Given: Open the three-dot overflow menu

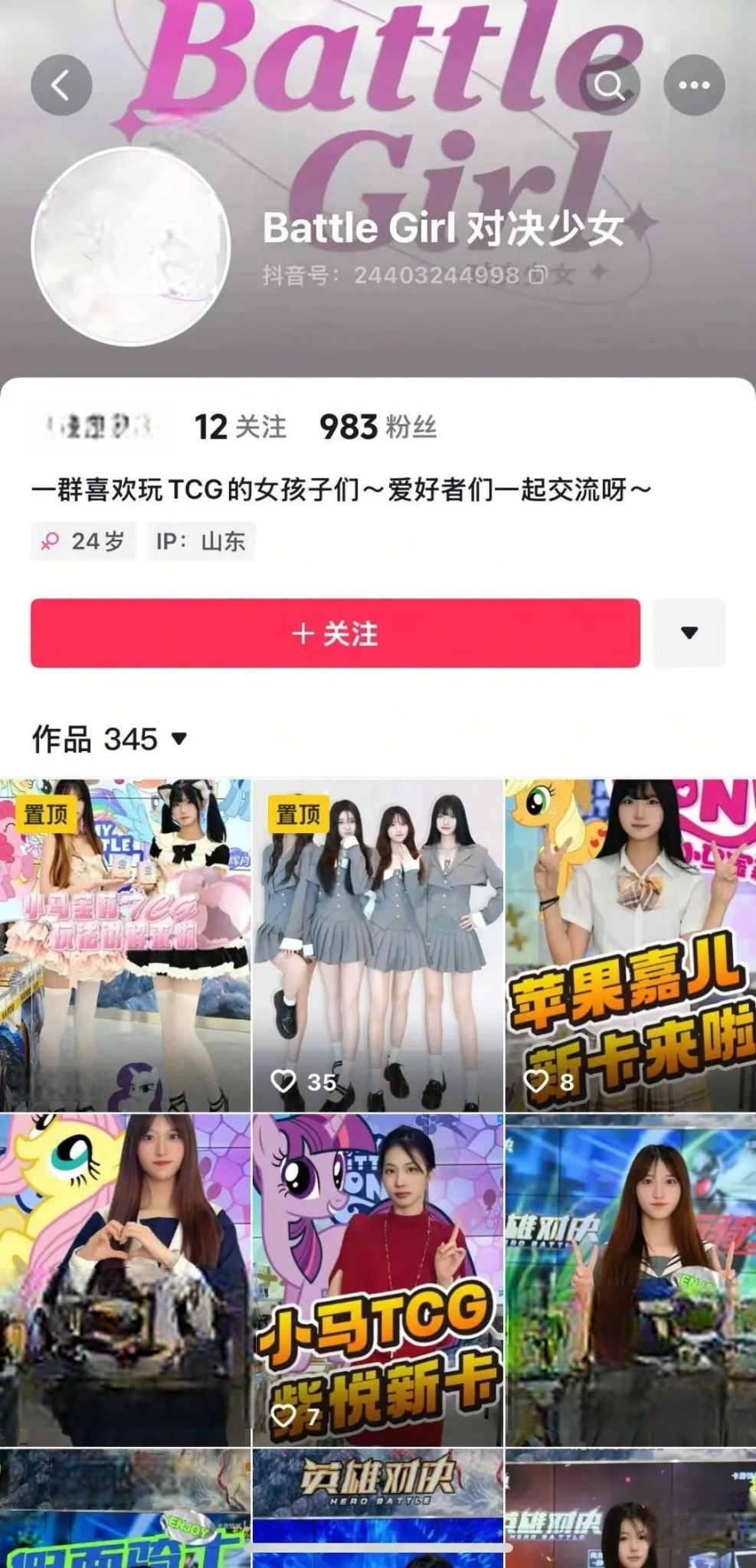Looking at the screenshot, I should click(694, 85).
